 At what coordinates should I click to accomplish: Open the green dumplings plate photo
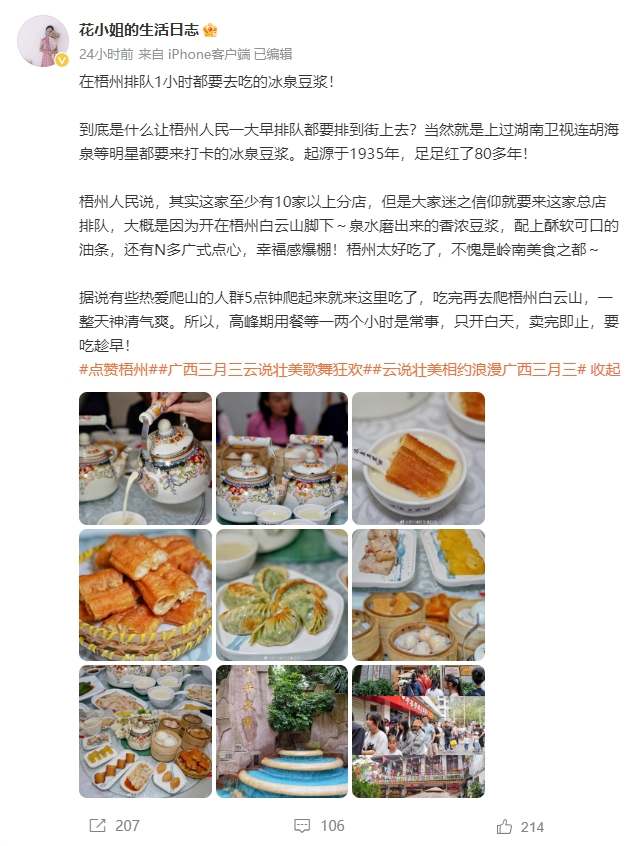coord(281,595)
